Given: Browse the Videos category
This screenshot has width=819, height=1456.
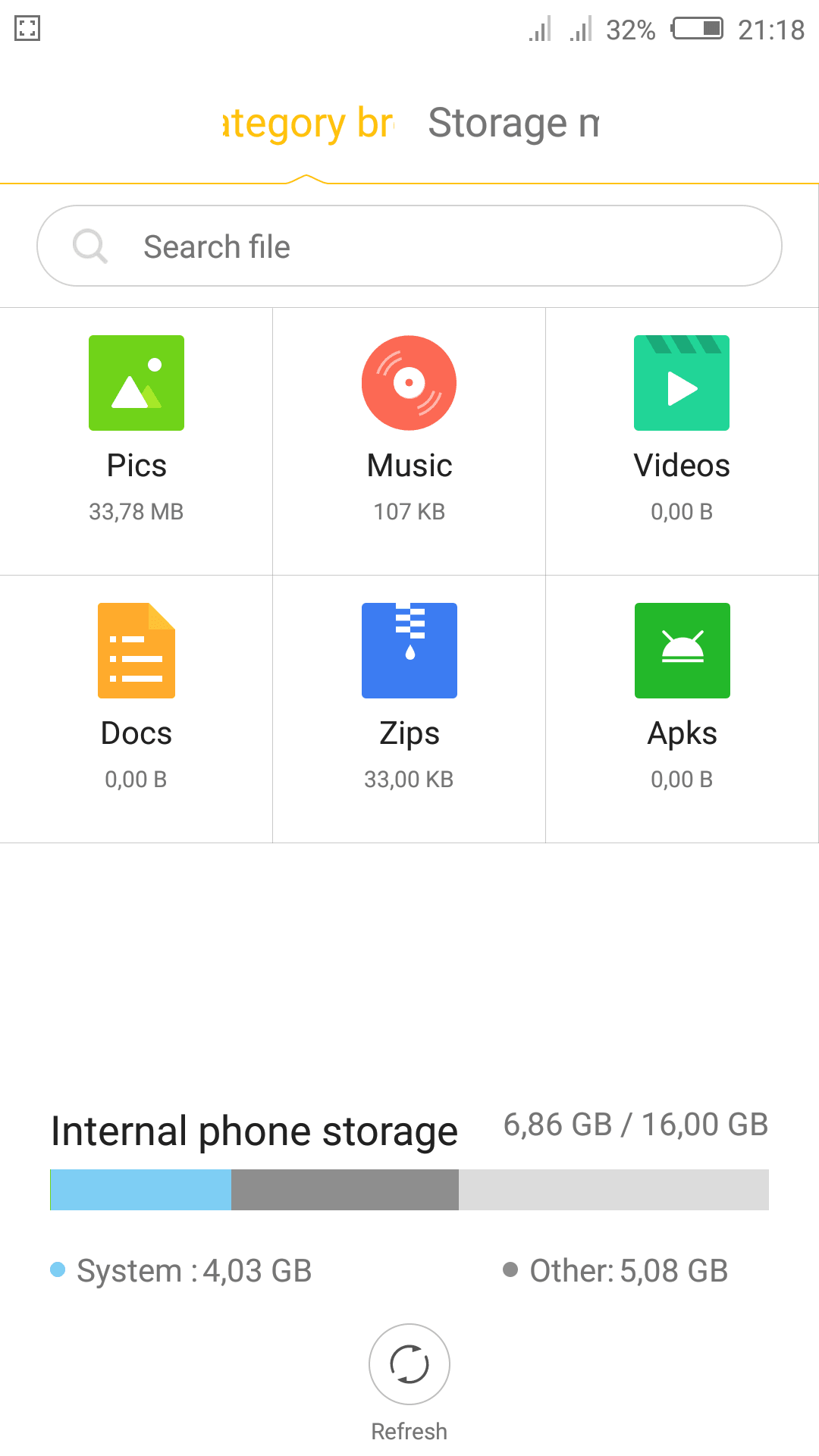Looking at the screenshot, I should click(682, 441).
